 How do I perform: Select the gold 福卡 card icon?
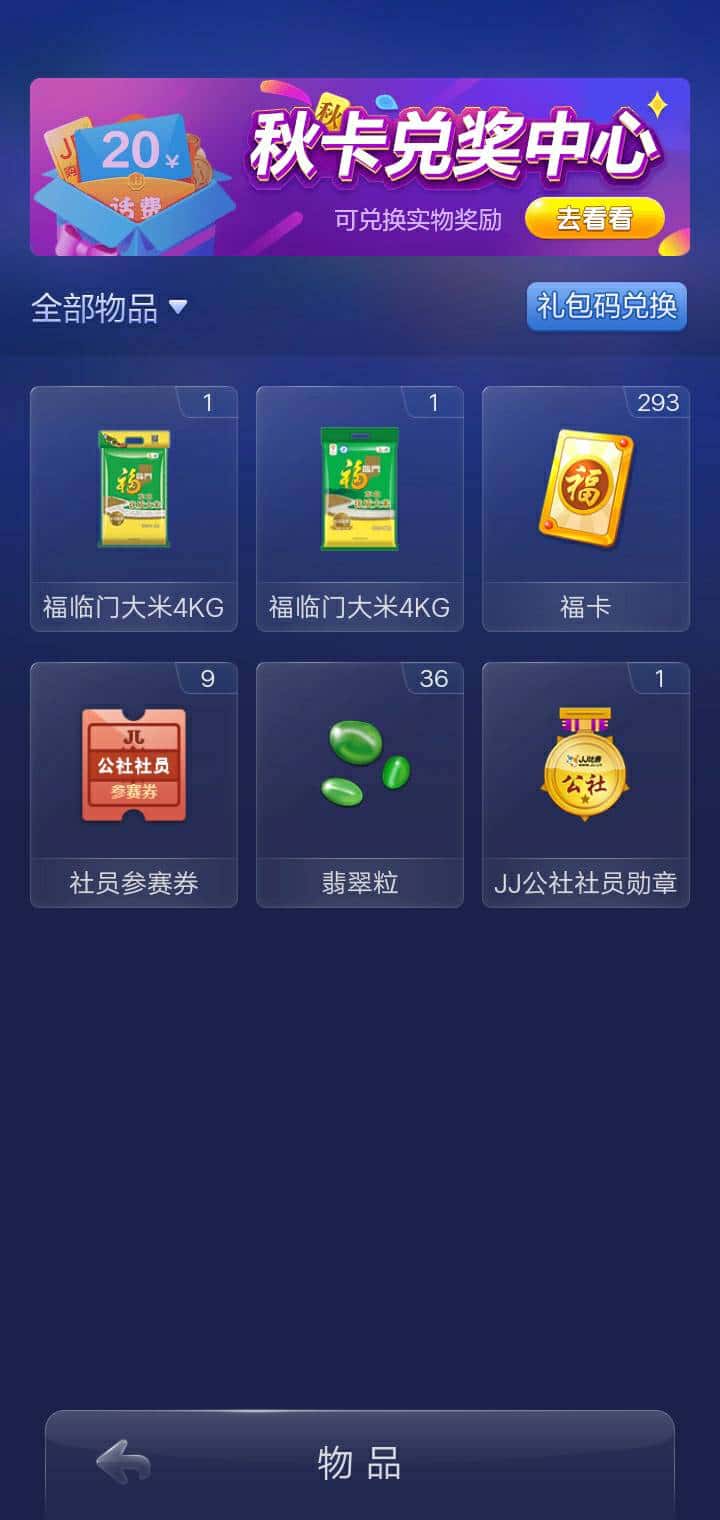tap(584, 485)
